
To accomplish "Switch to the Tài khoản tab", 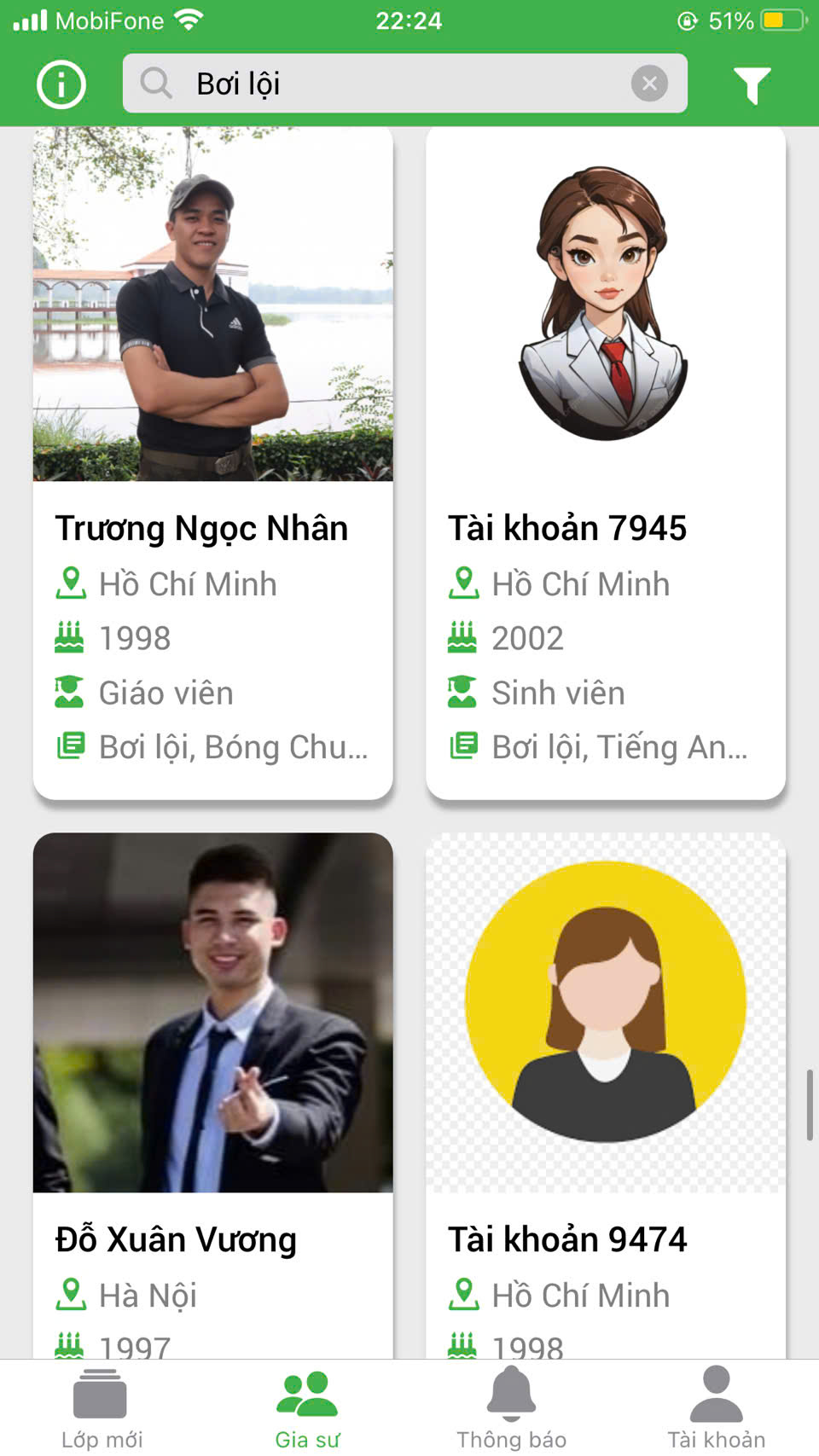I will (x=717, y=1408).
